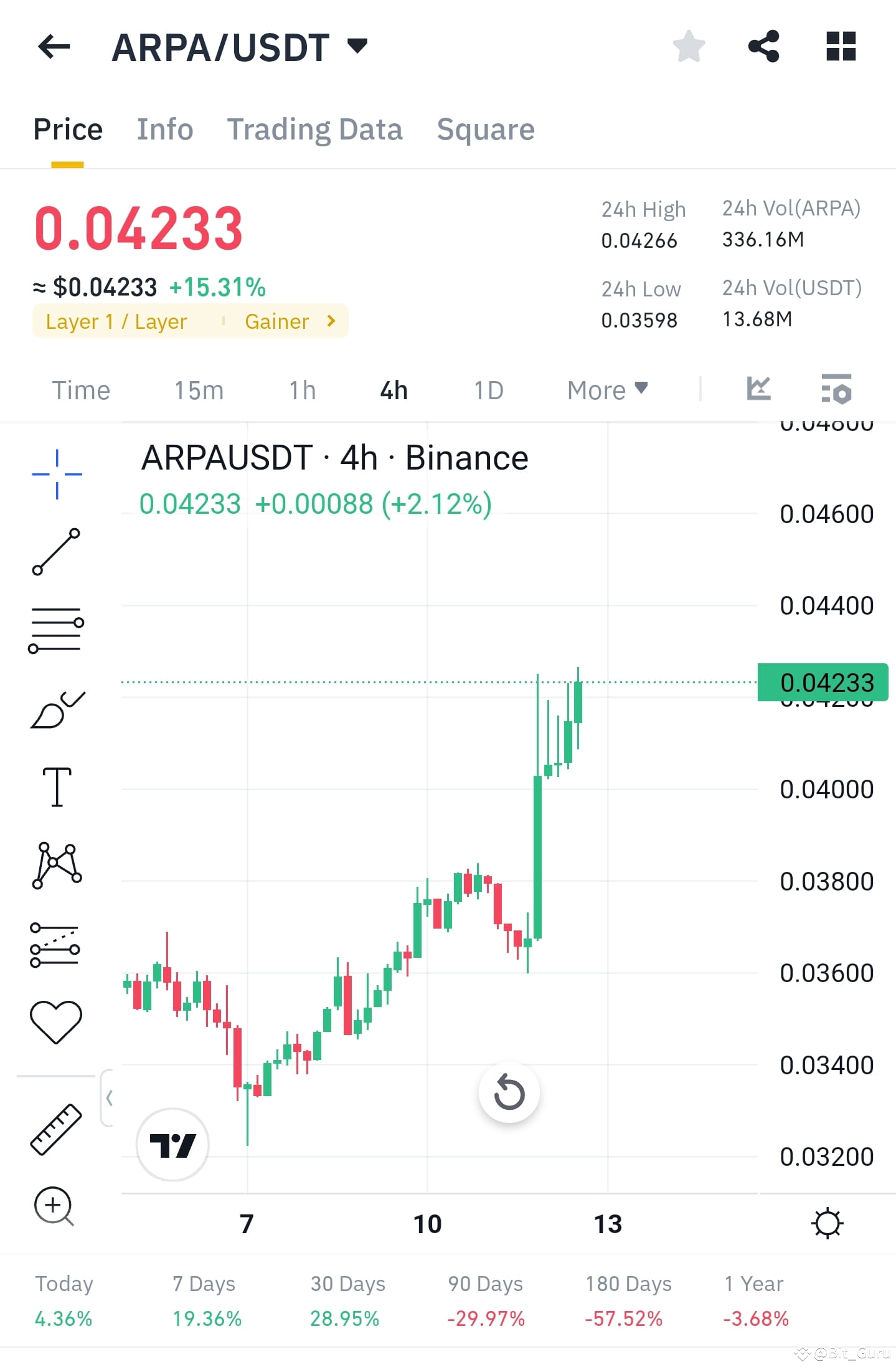Favorite the ARPA/USDT pair

pyautogui.click(x=689, y=45)
